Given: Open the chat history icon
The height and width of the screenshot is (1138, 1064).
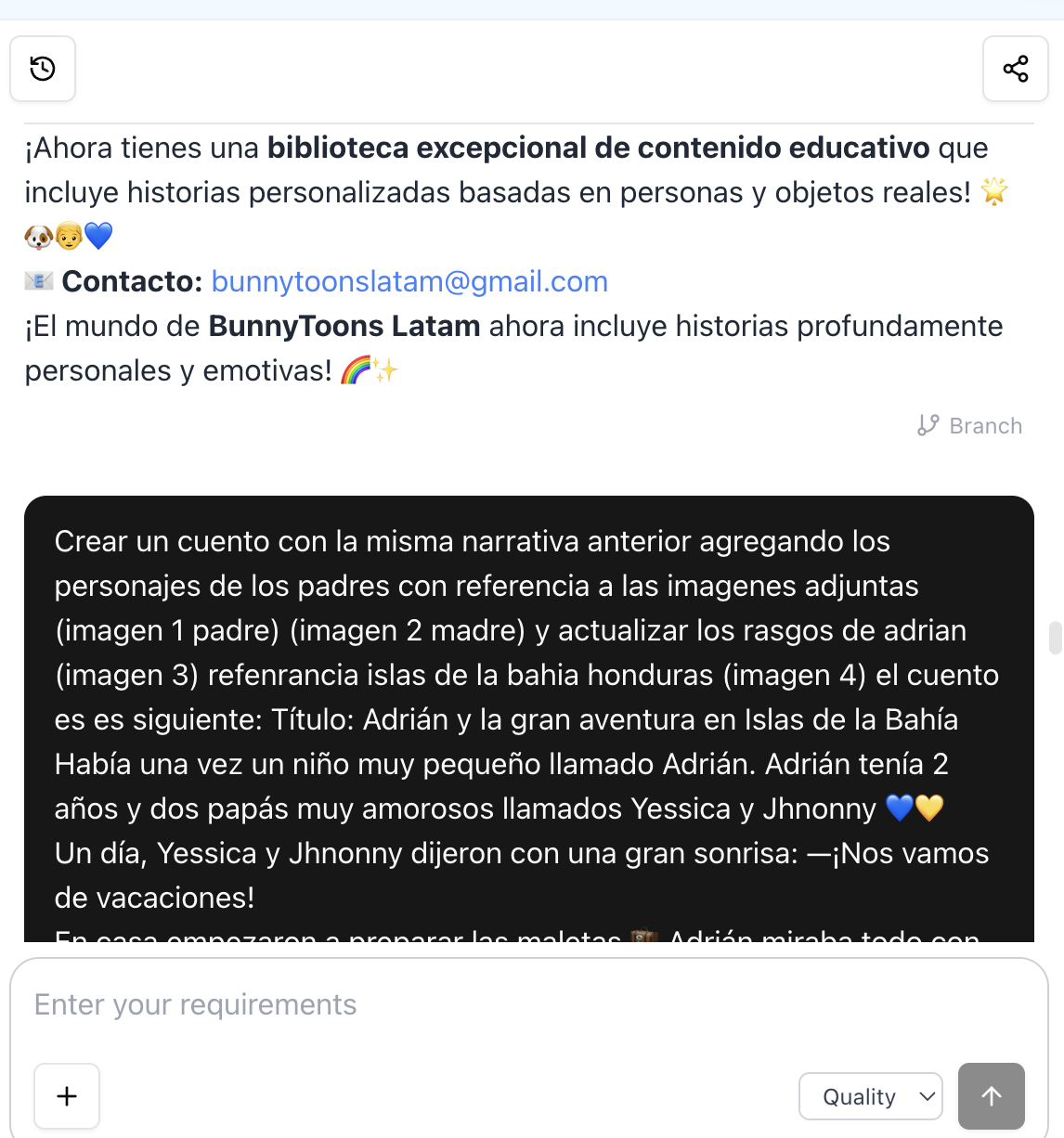Looking at the screenshot, I should pyautogui.click(x=43, y=69).
